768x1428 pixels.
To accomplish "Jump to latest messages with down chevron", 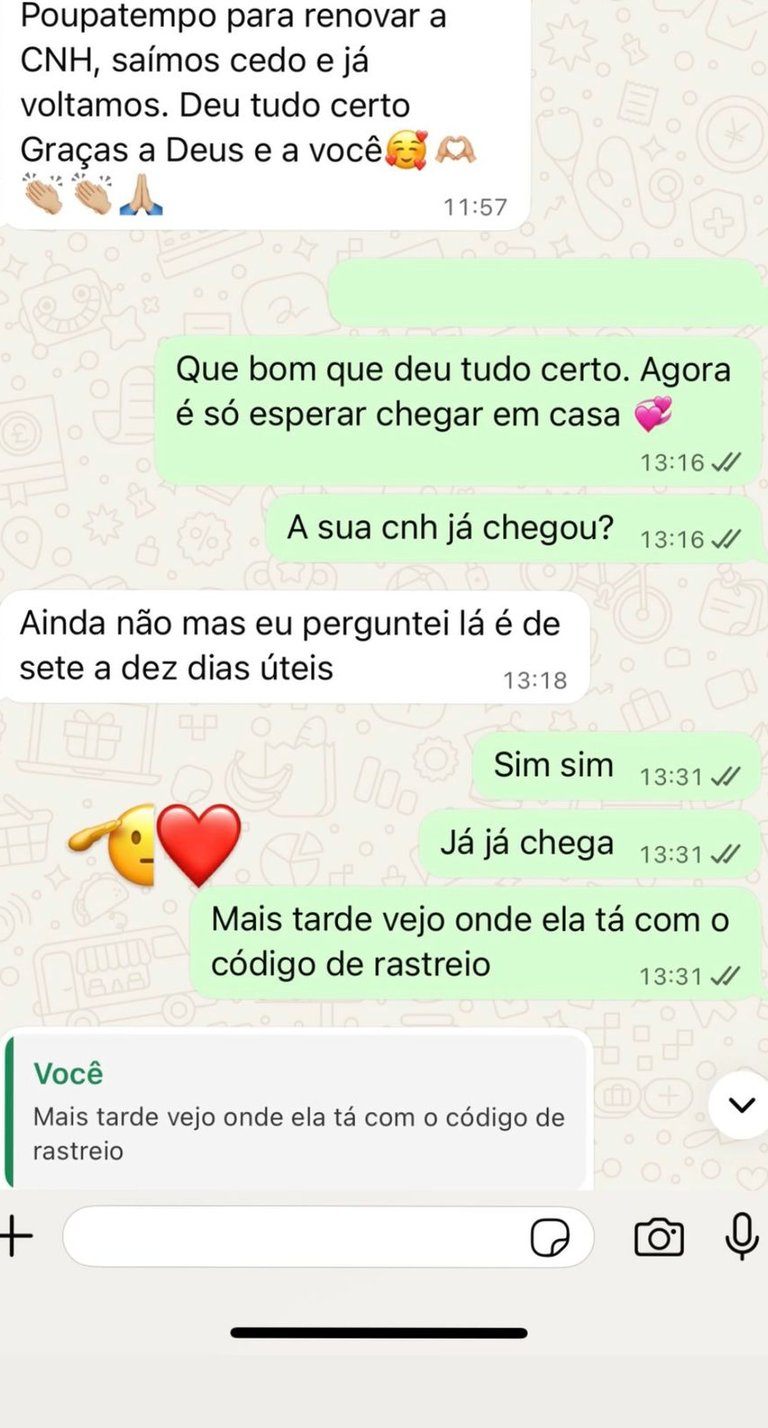I will [741, 1104].
